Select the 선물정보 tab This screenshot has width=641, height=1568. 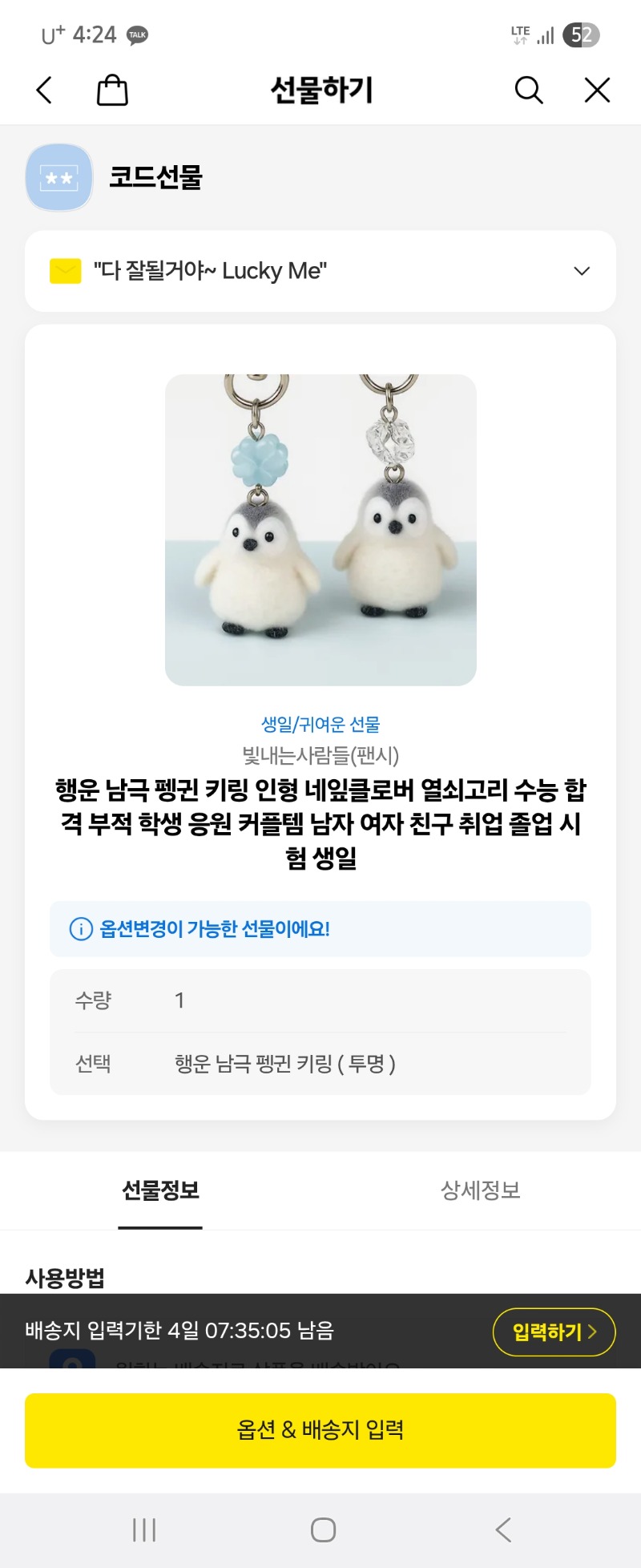pyautogui.click(x=160, y=1190)
